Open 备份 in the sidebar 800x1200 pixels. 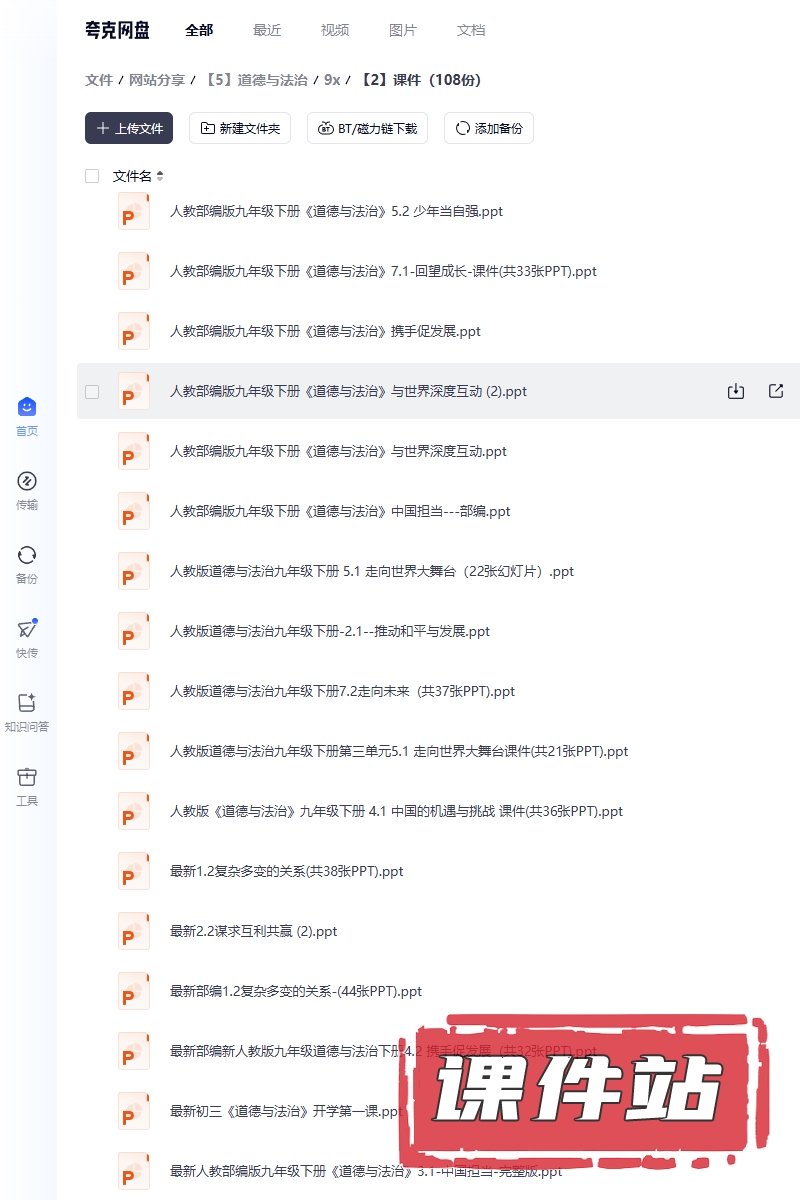(x=27, y=564)
